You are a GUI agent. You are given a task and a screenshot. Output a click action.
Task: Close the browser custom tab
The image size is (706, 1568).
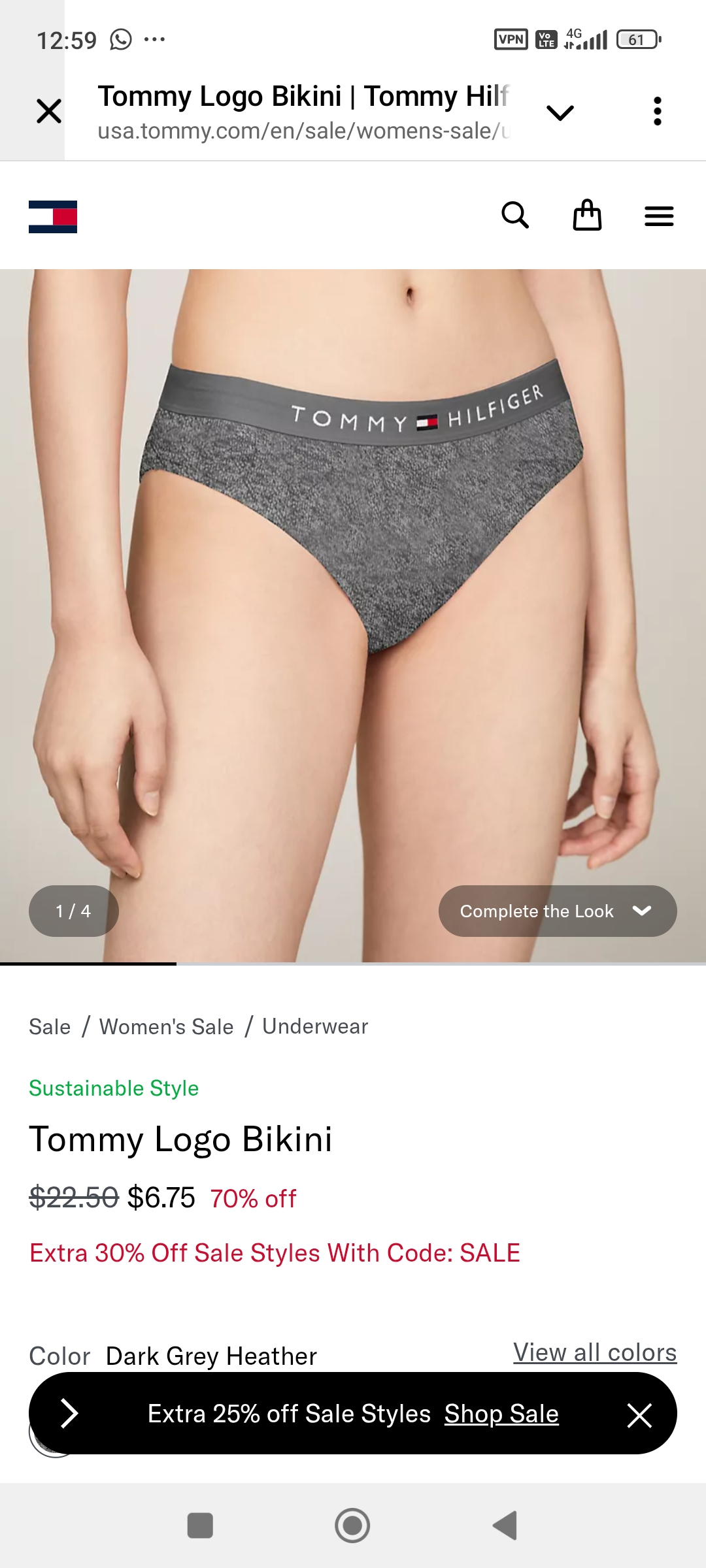pyautogui.click(x=49, y=111)
